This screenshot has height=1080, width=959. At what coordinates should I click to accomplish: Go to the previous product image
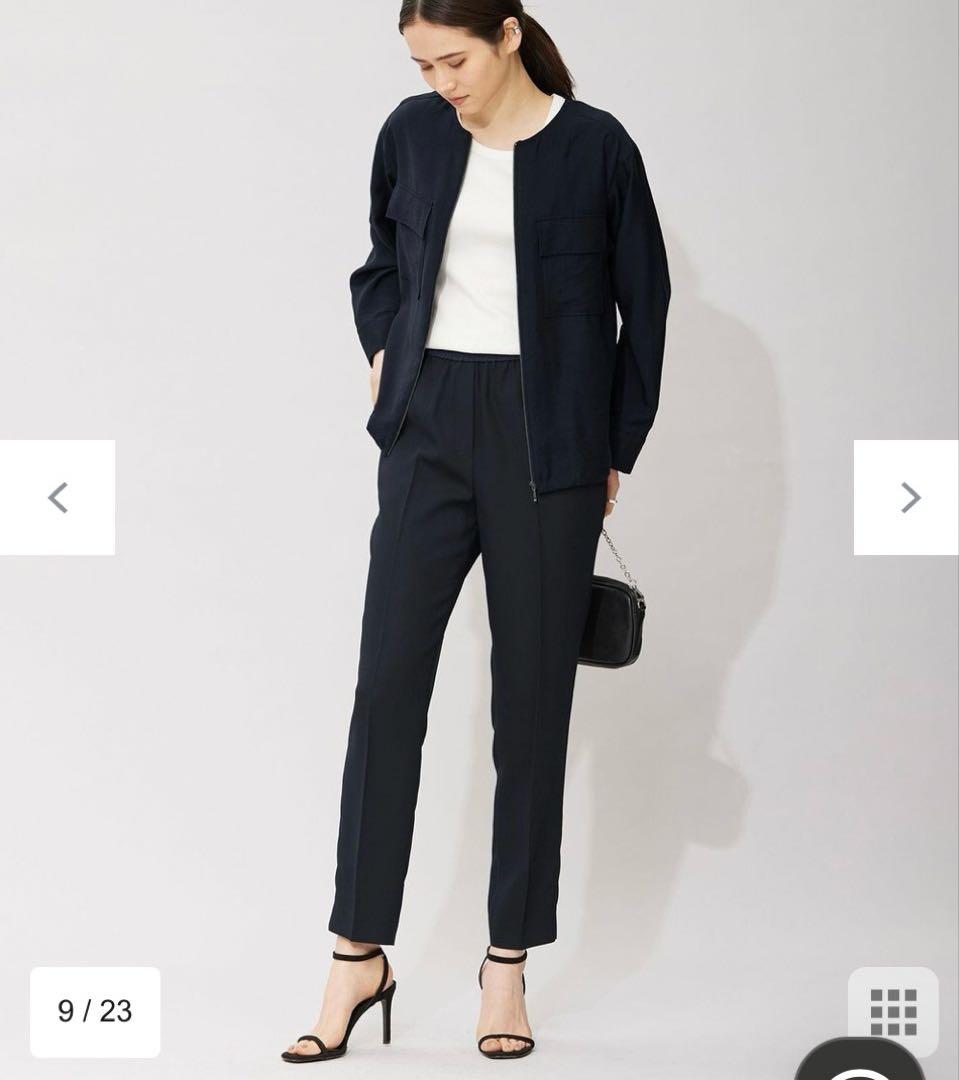coord(57,497)
